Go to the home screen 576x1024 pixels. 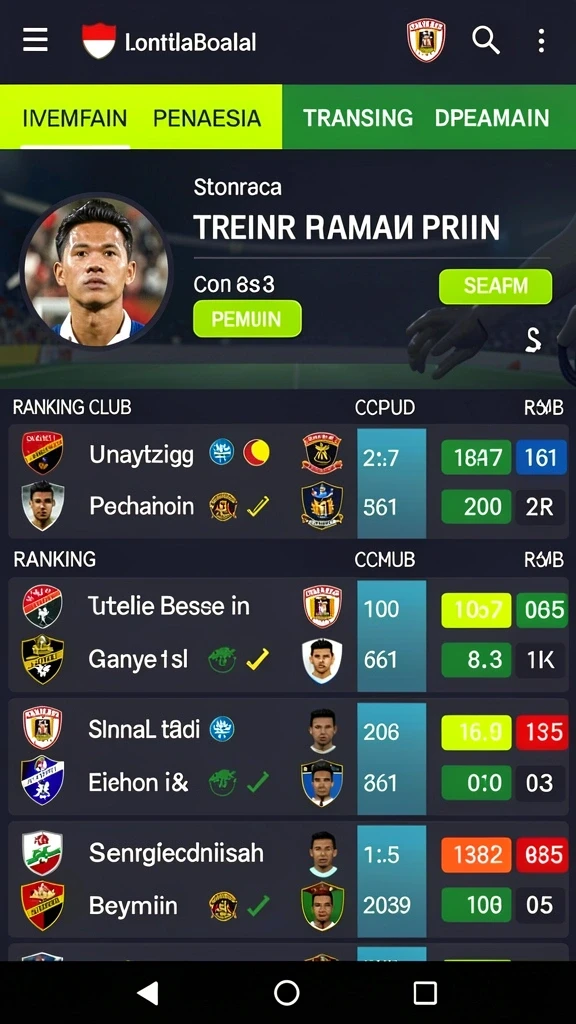[x=287, y=993]
